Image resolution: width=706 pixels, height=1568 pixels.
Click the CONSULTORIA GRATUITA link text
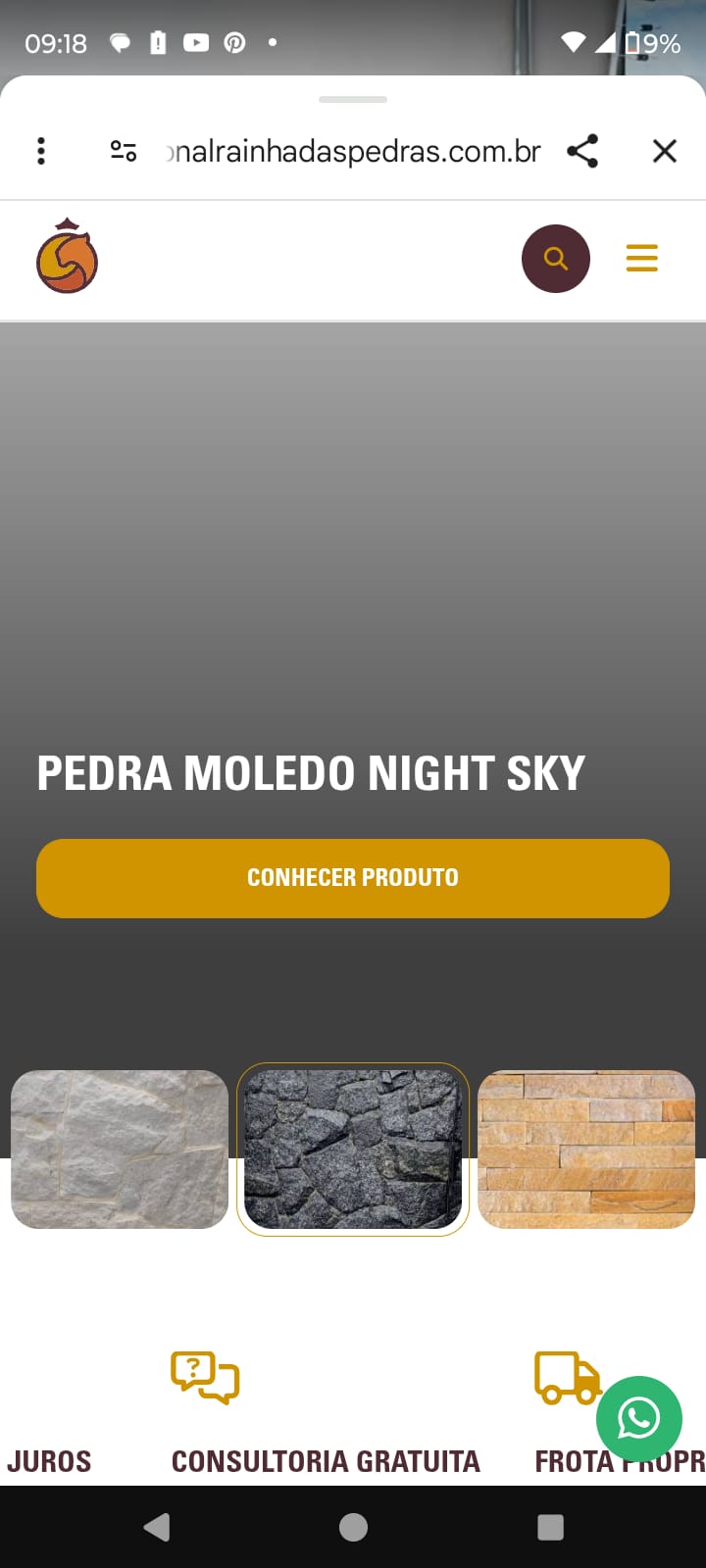[x=325, y=1460]
